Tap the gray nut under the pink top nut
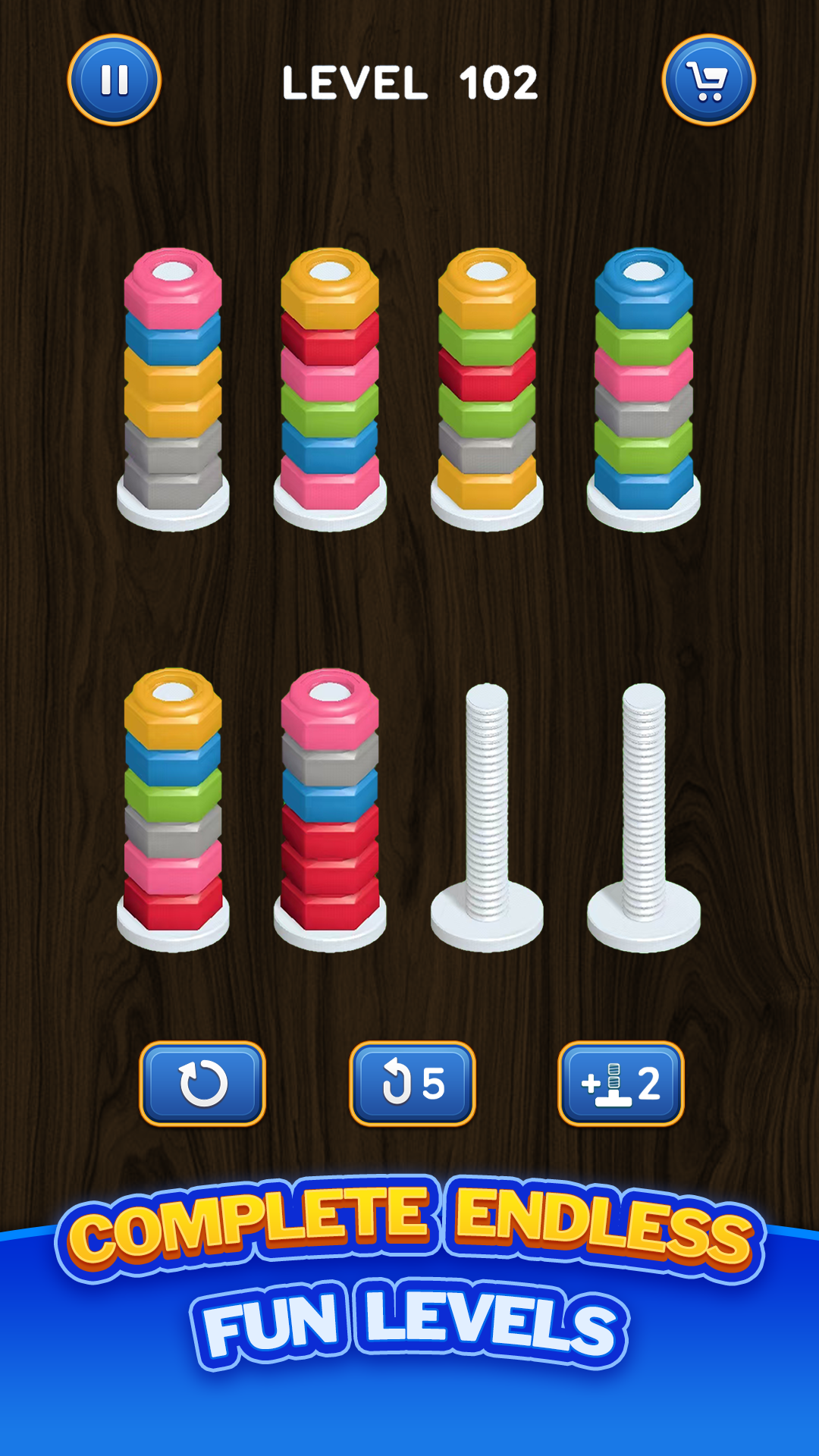Image resolution: width=819 pixels, height=1456 pixels. (x=328, y=762)
